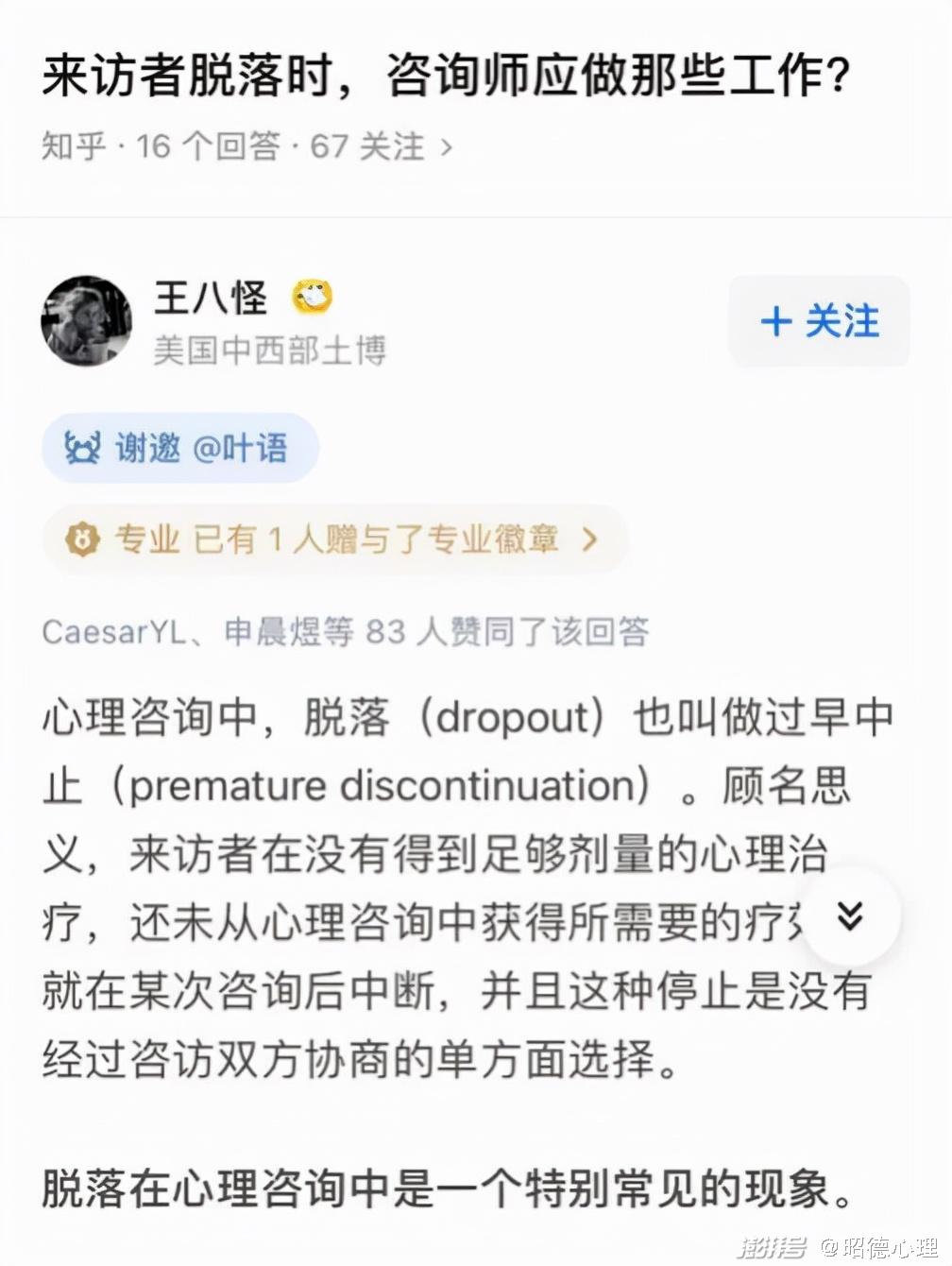Open the question with 16 answers

(x=247, y=146)
